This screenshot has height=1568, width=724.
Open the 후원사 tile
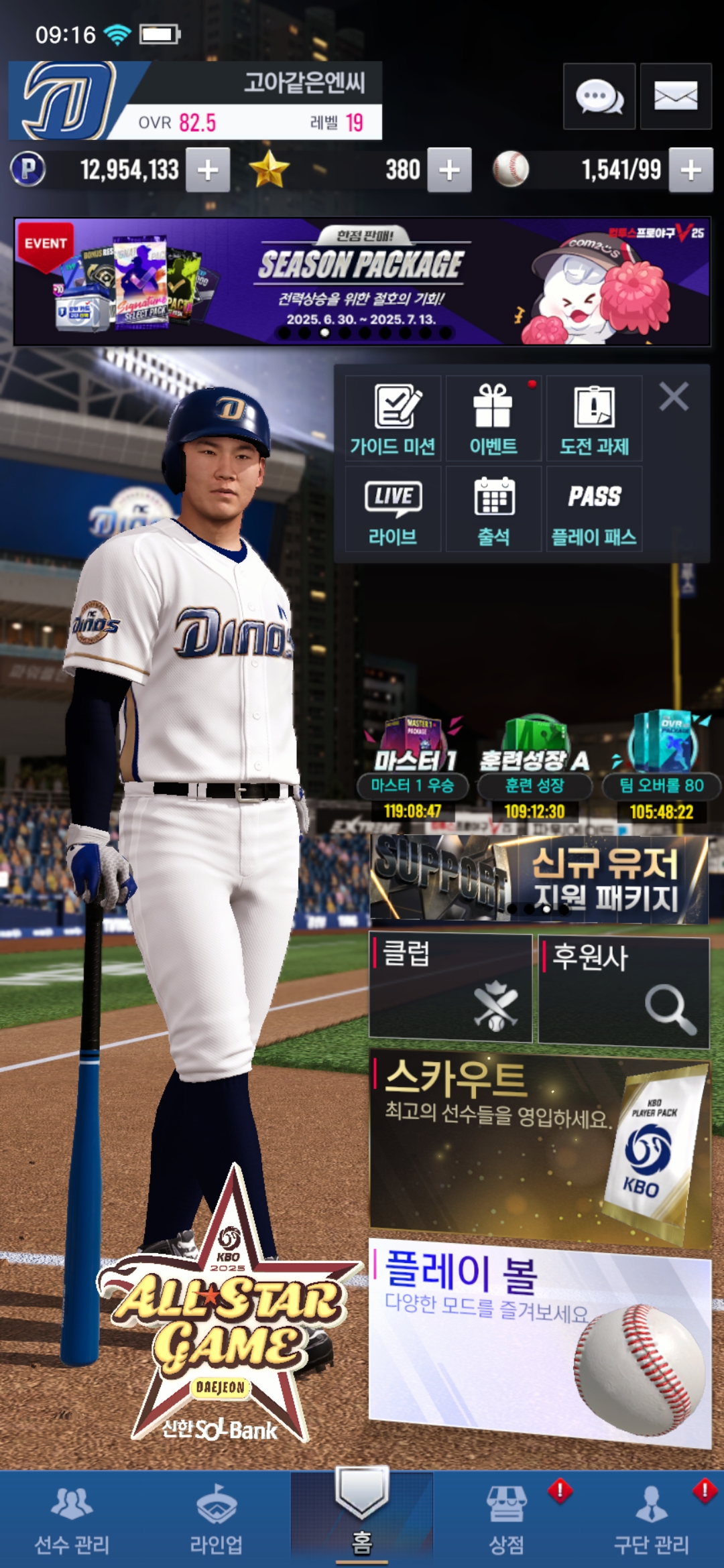coord(623,992)
